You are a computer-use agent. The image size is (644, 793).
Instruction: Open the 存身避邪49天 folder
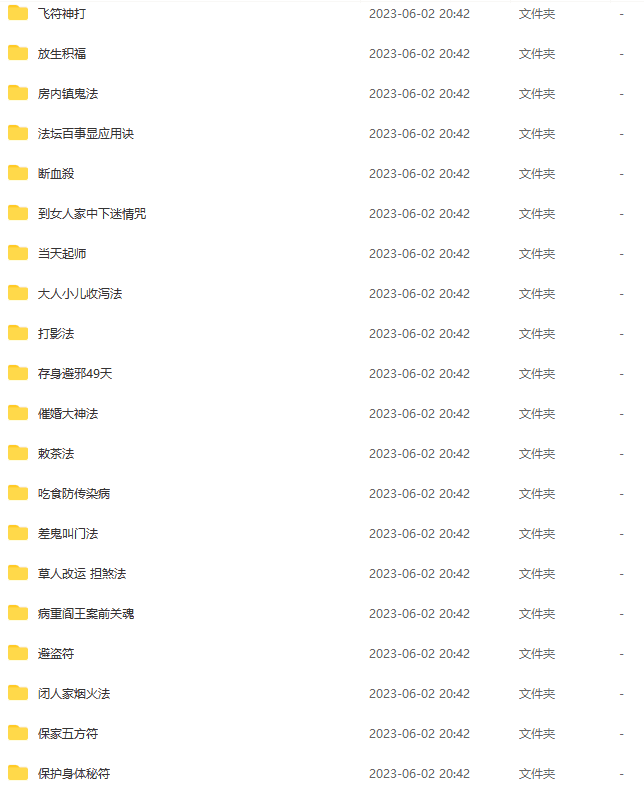point(74,374)
